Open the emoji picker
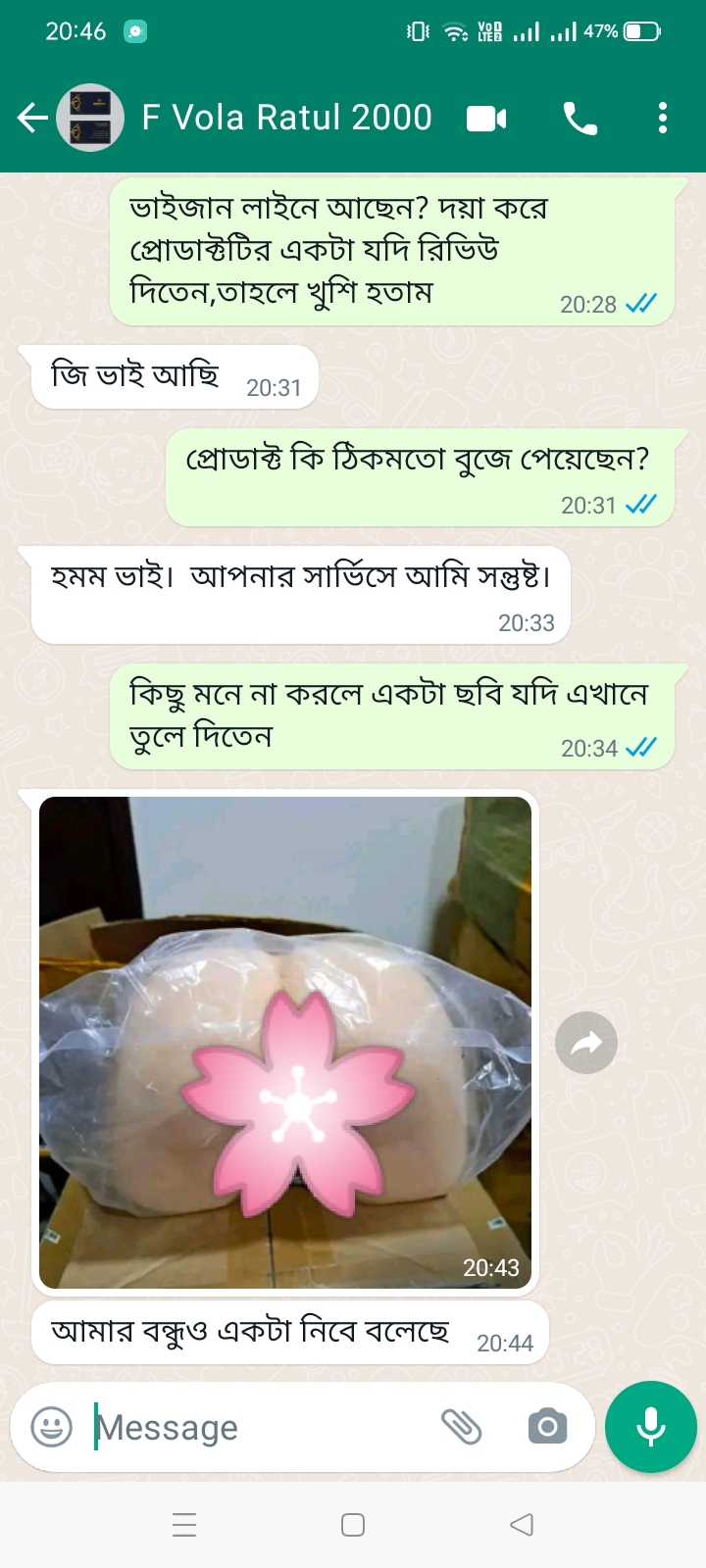 (x=52, y=1427)
